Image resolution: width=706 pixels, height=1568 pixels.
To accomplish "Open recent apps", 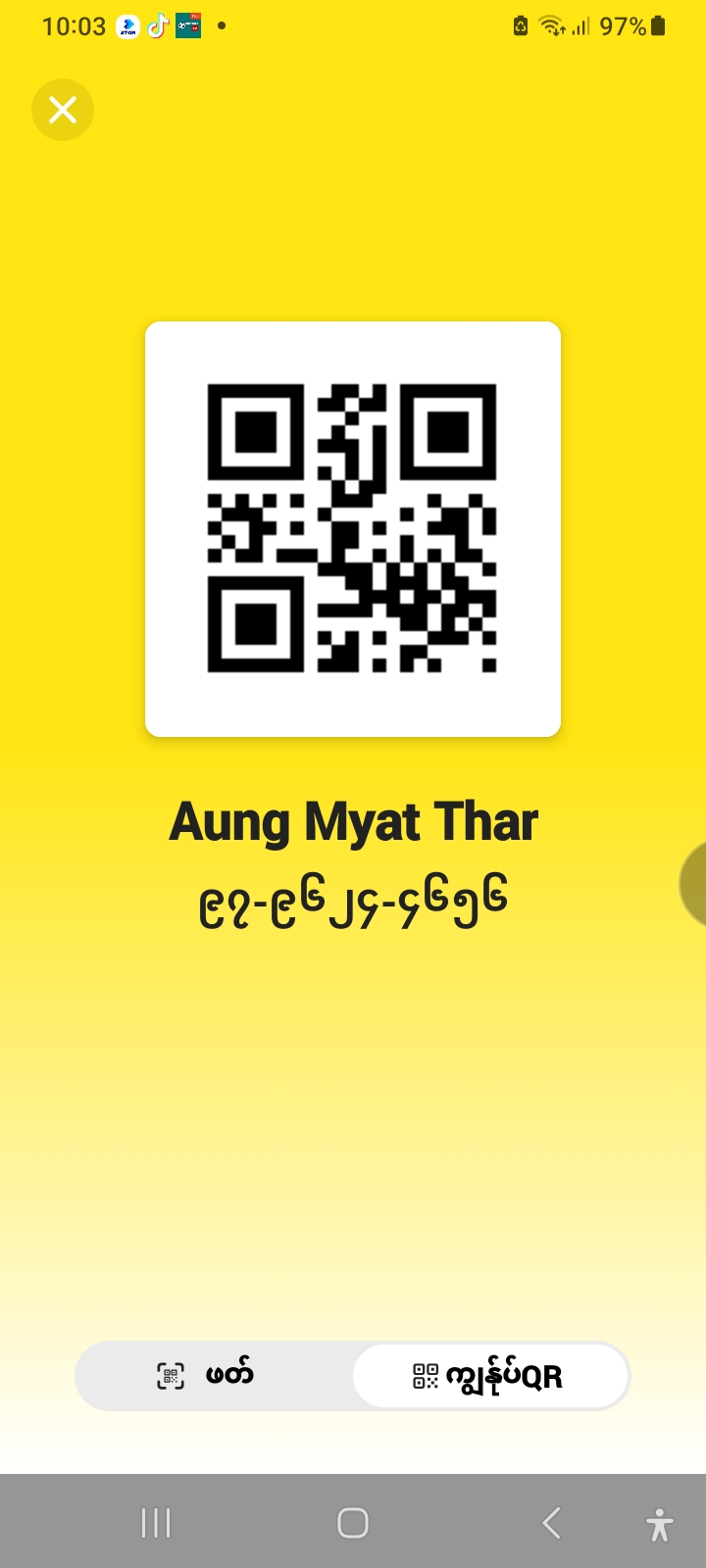I will coord(156,1523).
